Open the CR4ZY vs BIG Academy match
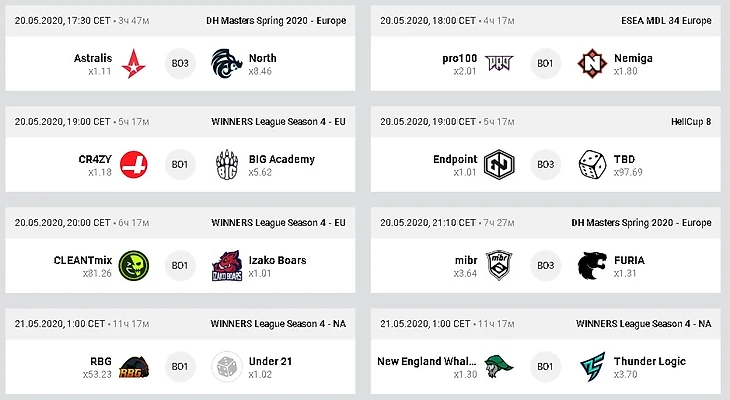 [181, 164]
